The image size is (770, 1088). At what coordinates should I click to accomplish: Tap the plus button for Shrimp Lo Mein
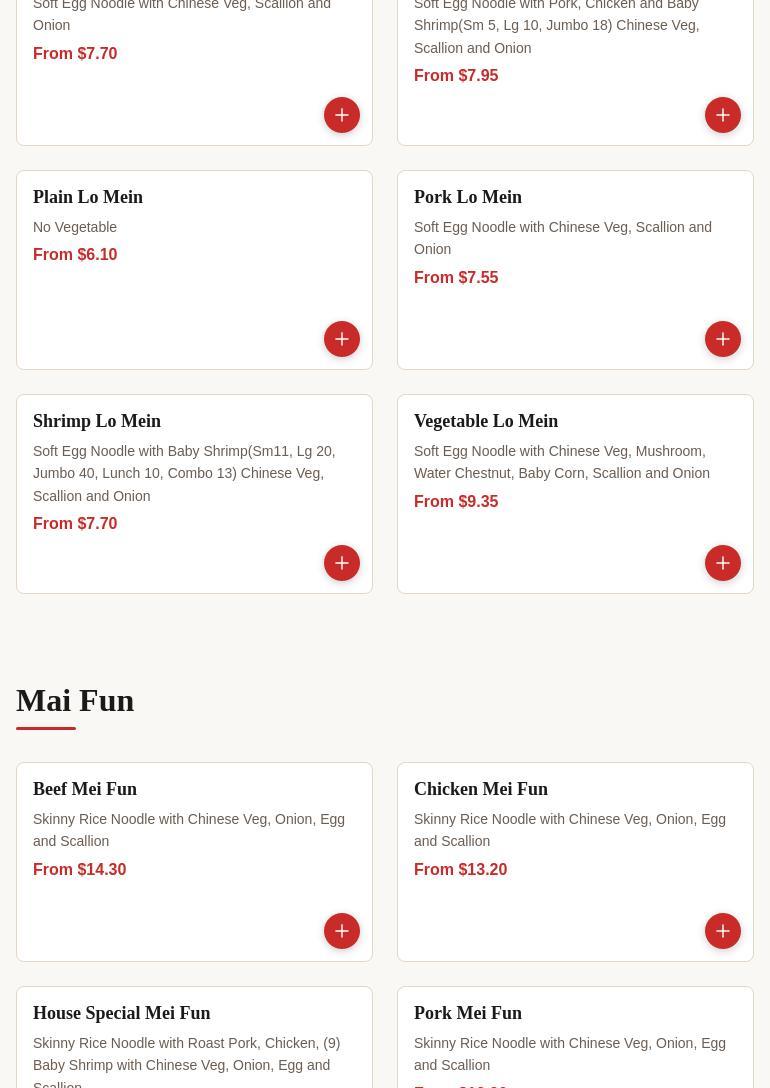point(342,563)
